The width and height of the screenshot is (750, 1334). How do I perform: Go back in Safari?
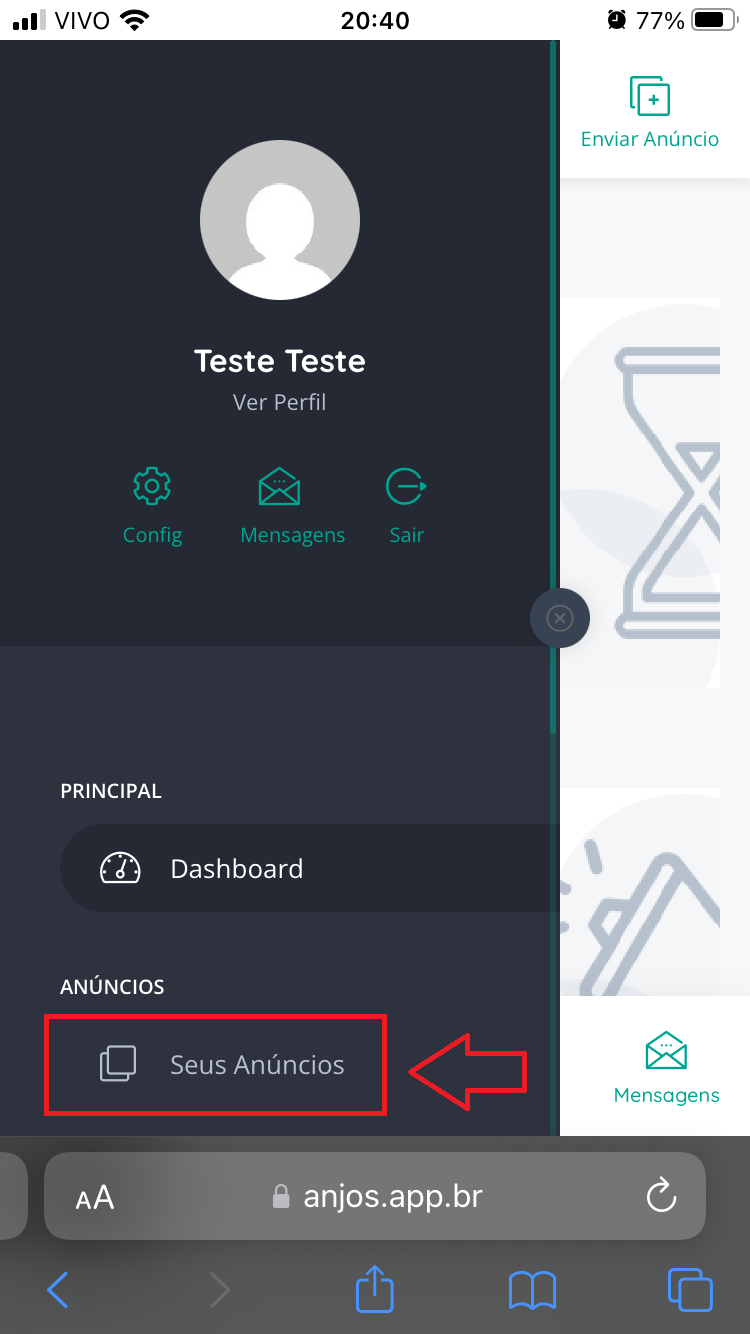58,1290
